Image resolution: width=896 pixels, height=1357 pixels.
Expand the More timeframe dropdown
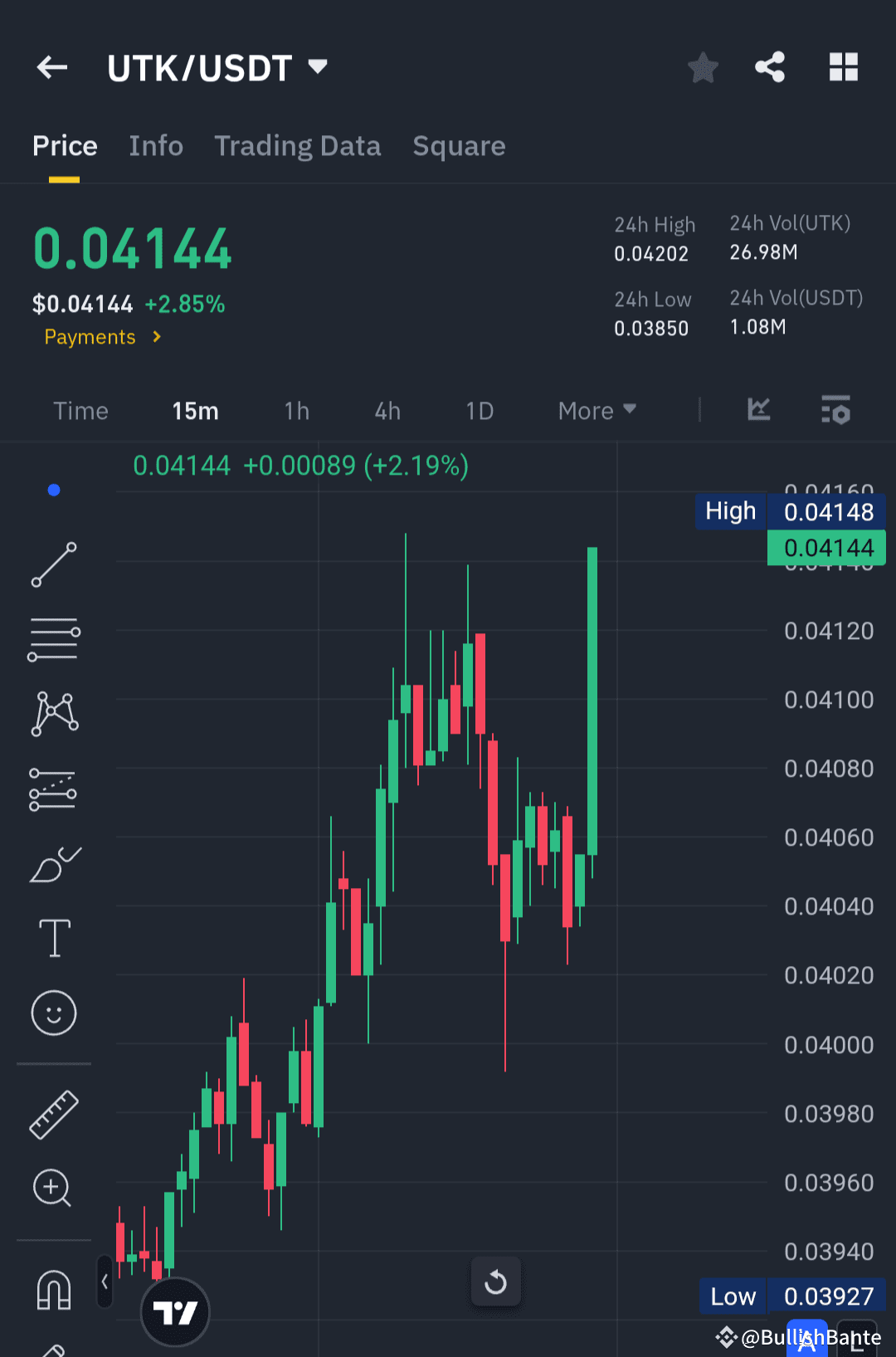click(x=596, y=410)
